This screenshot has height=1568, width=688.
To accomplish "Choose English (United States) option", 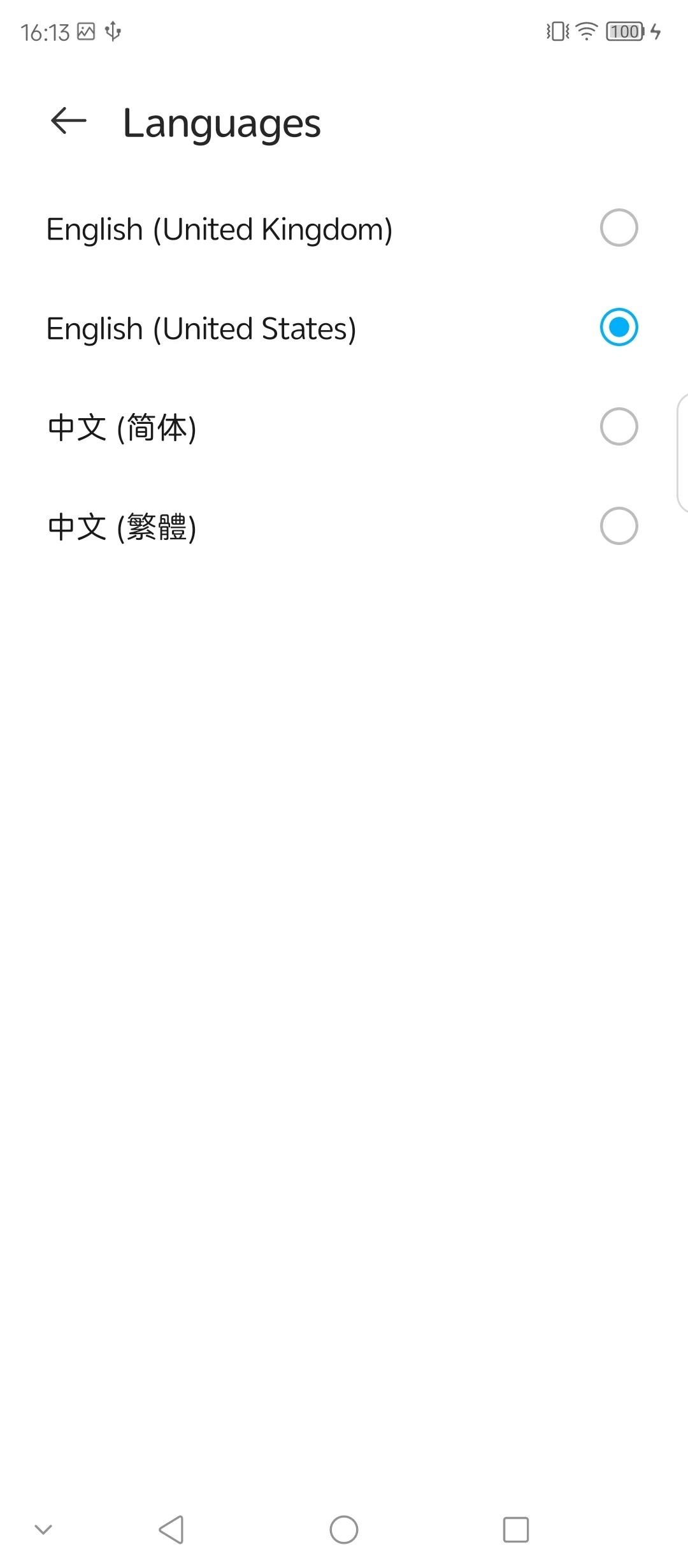I will point(344,328).
